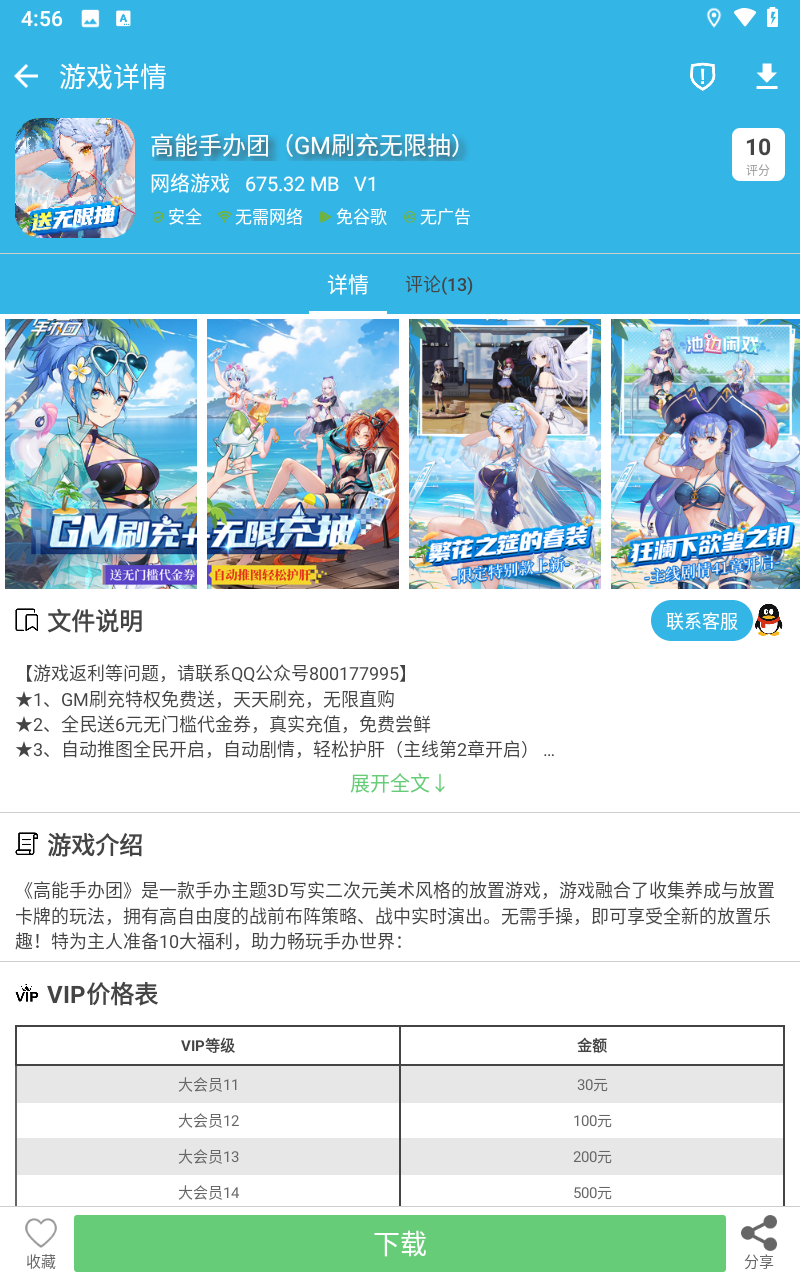Image resolution: width=800 pixels, height=1280 pixels.
Task: Add the game to 收藏 favorites
Action: (x=41, y=1243)
